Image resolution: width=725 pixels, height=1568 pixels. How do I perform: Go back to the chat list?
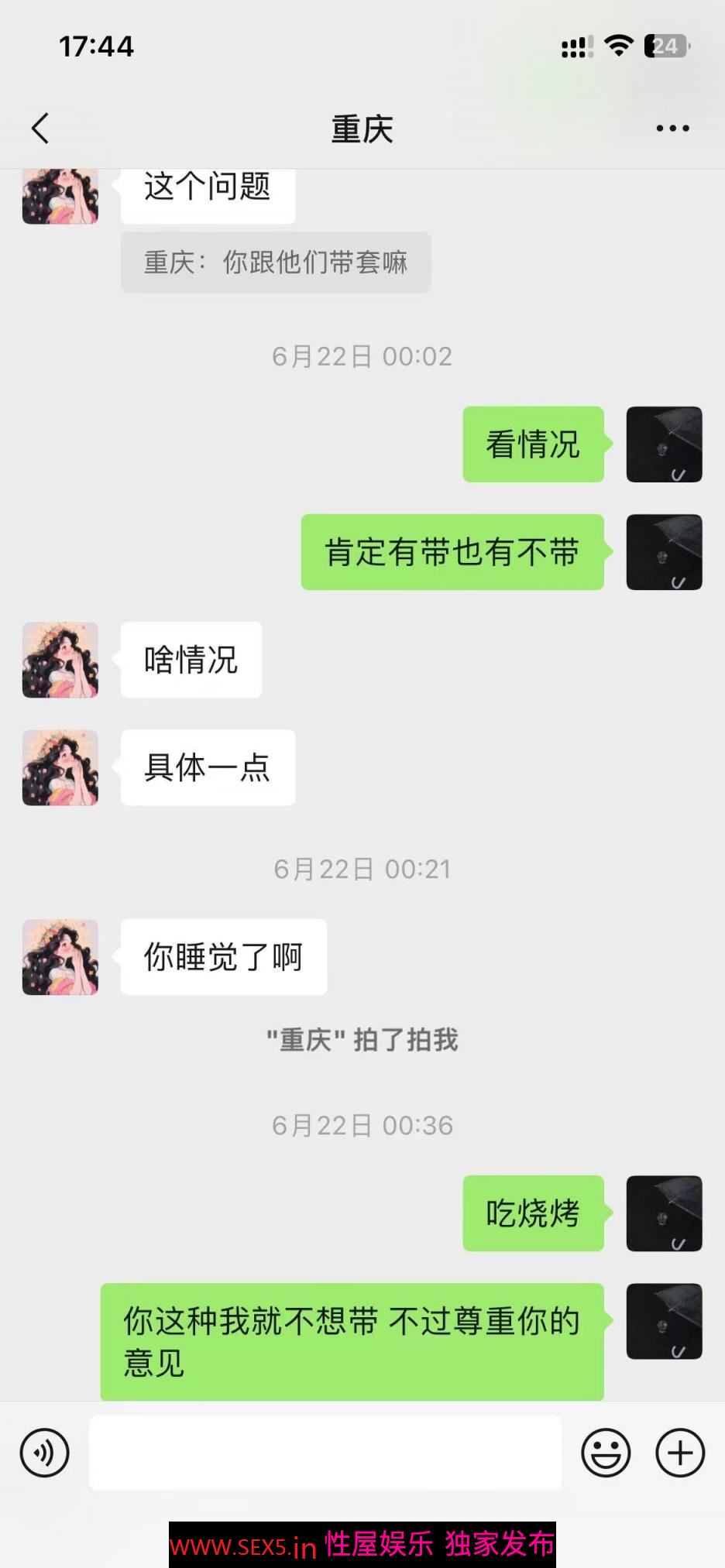(x=40, y=129)
